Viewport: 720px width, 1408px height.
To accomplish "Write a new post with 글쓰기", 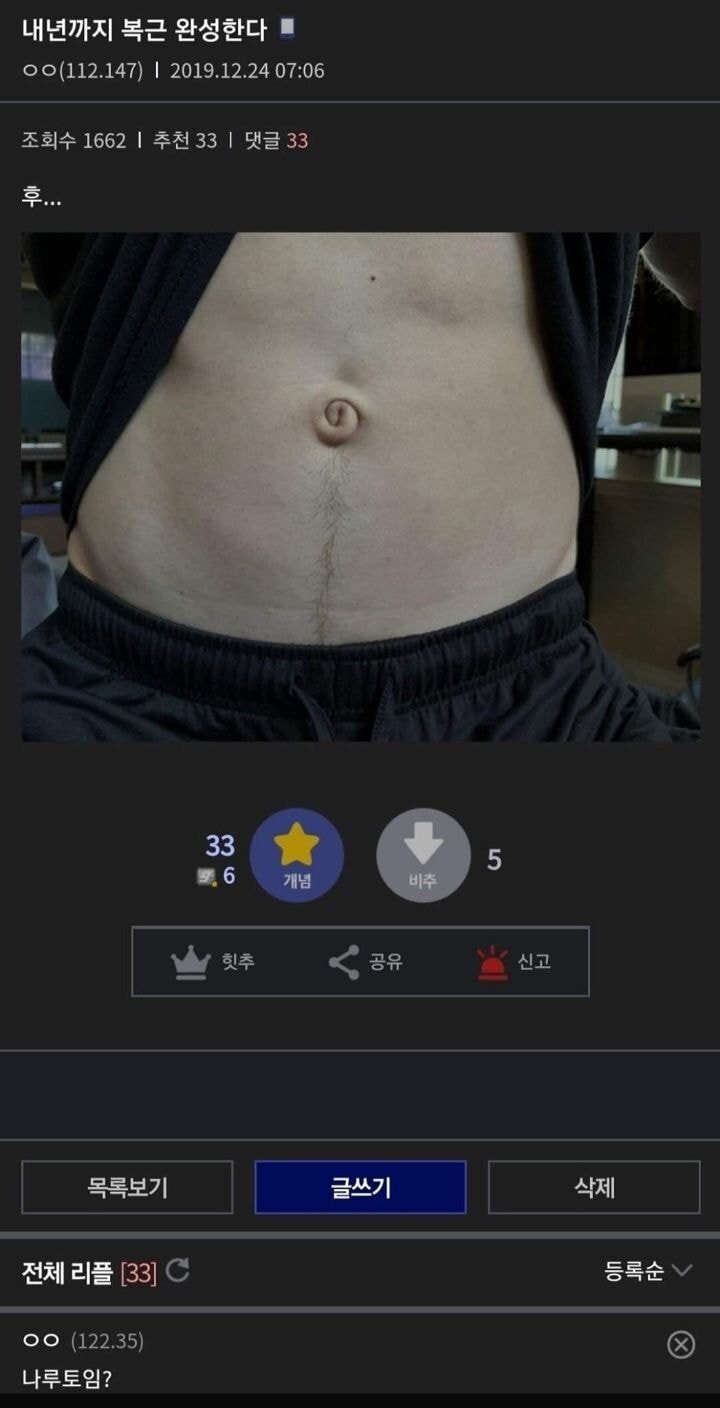I will click(360, 1187).
